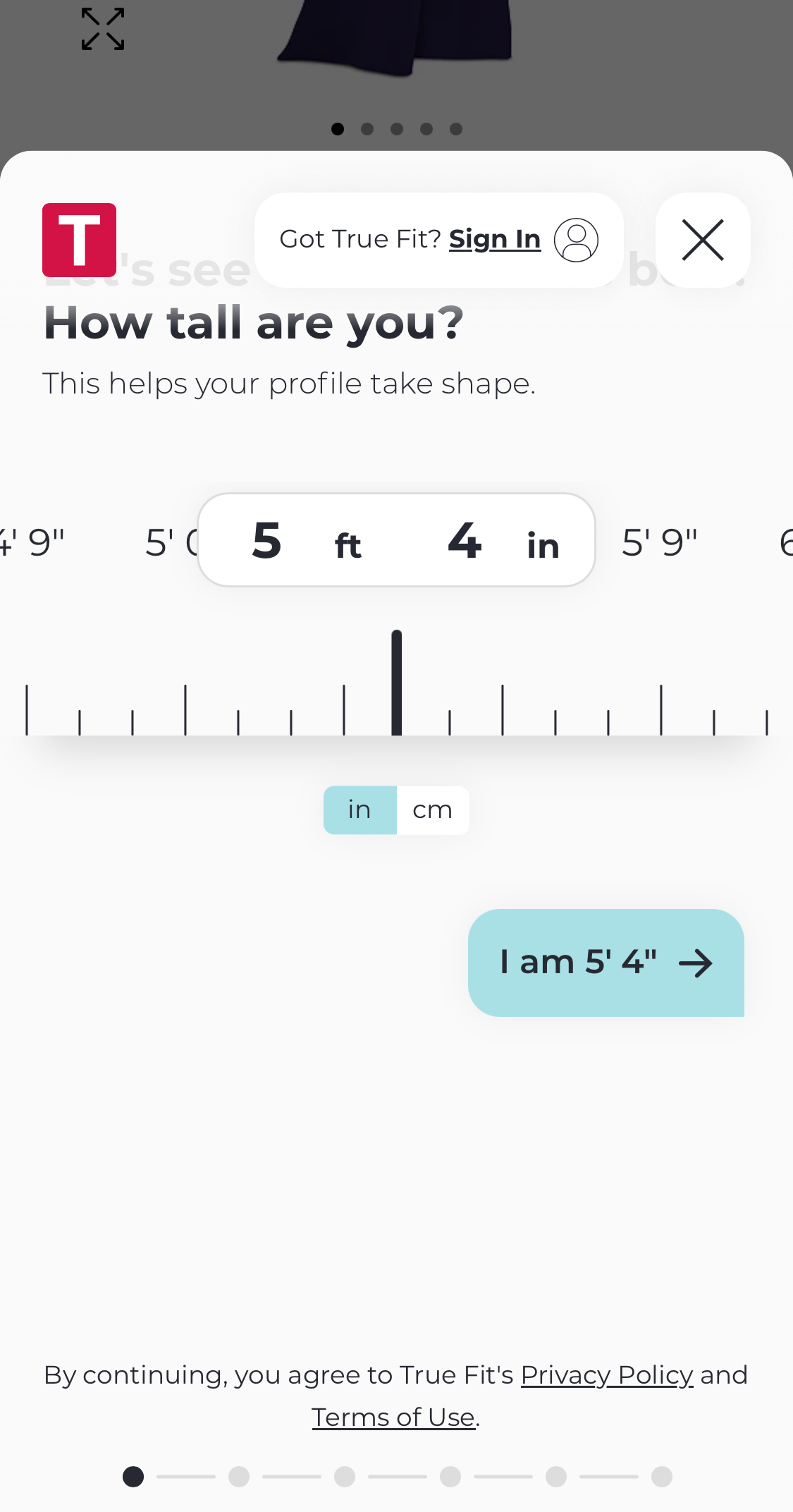Open the user profile avatar icon
Viewport: 793px width, 1512px height.
pos(575,240)
